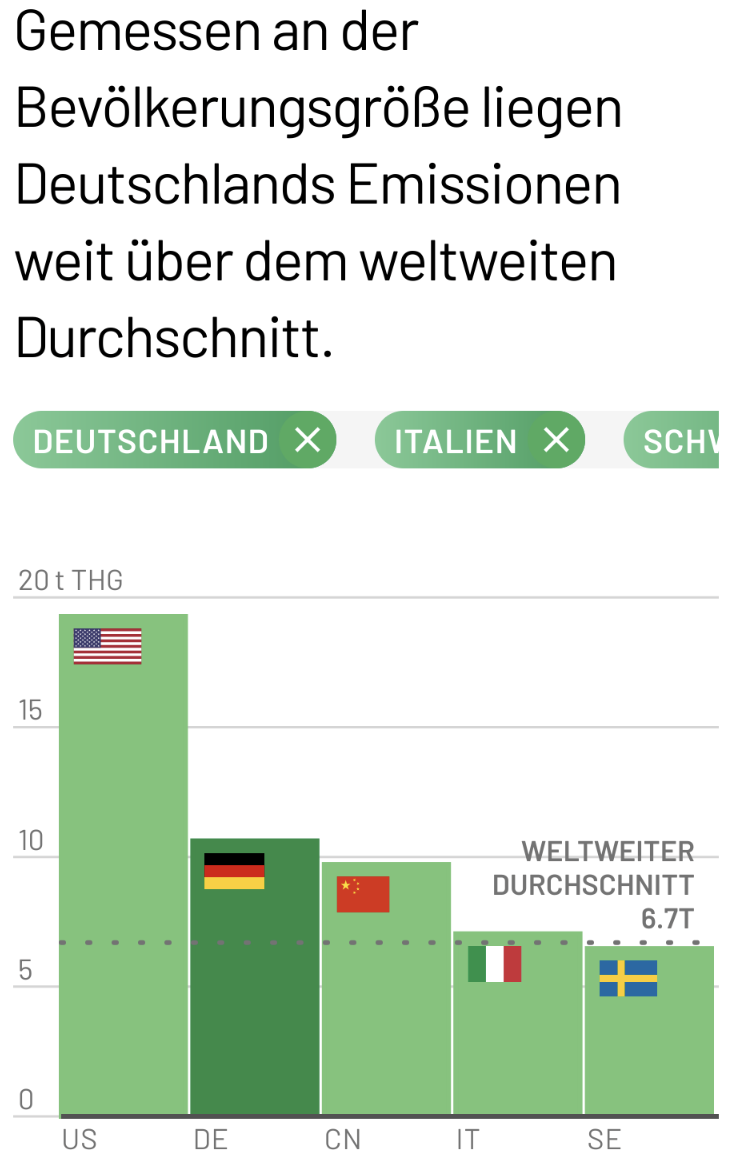This screenshot has width=730, height=1175.
Task: Tap the CN bar in the chart
Action: 387,988
